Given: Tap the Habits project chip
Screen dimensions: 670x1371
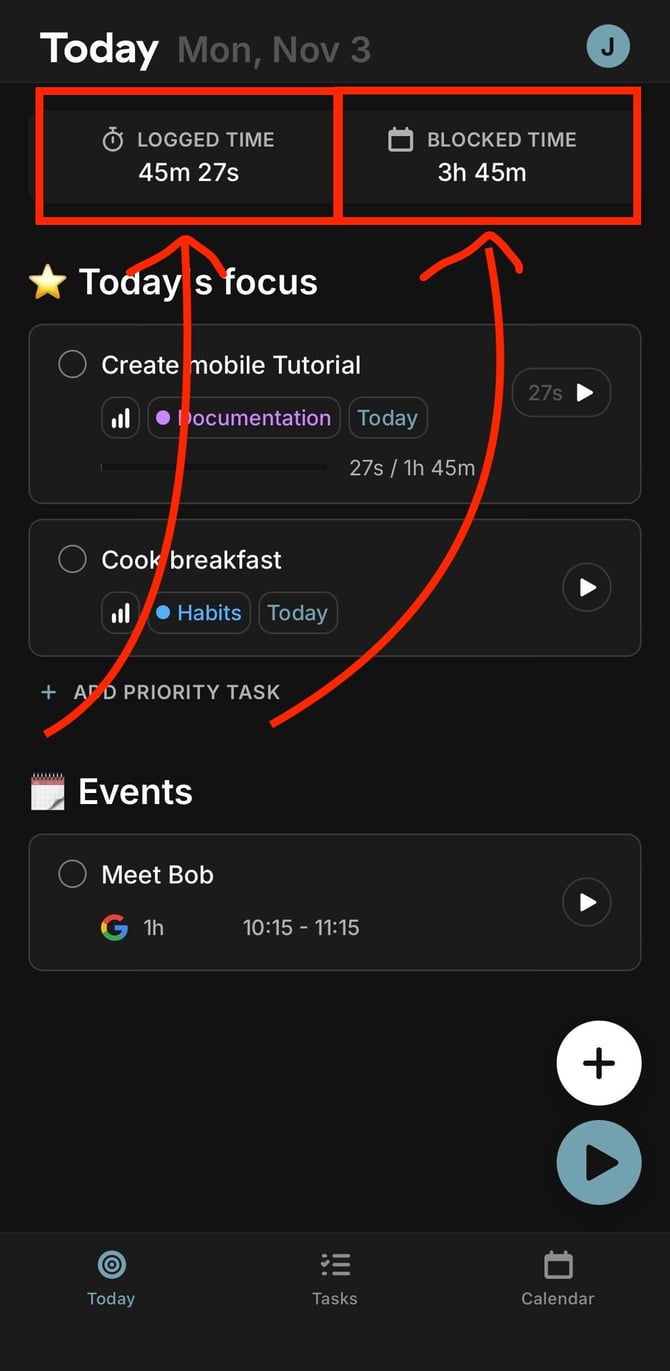Looking at the screenshot, I should 199,613.
